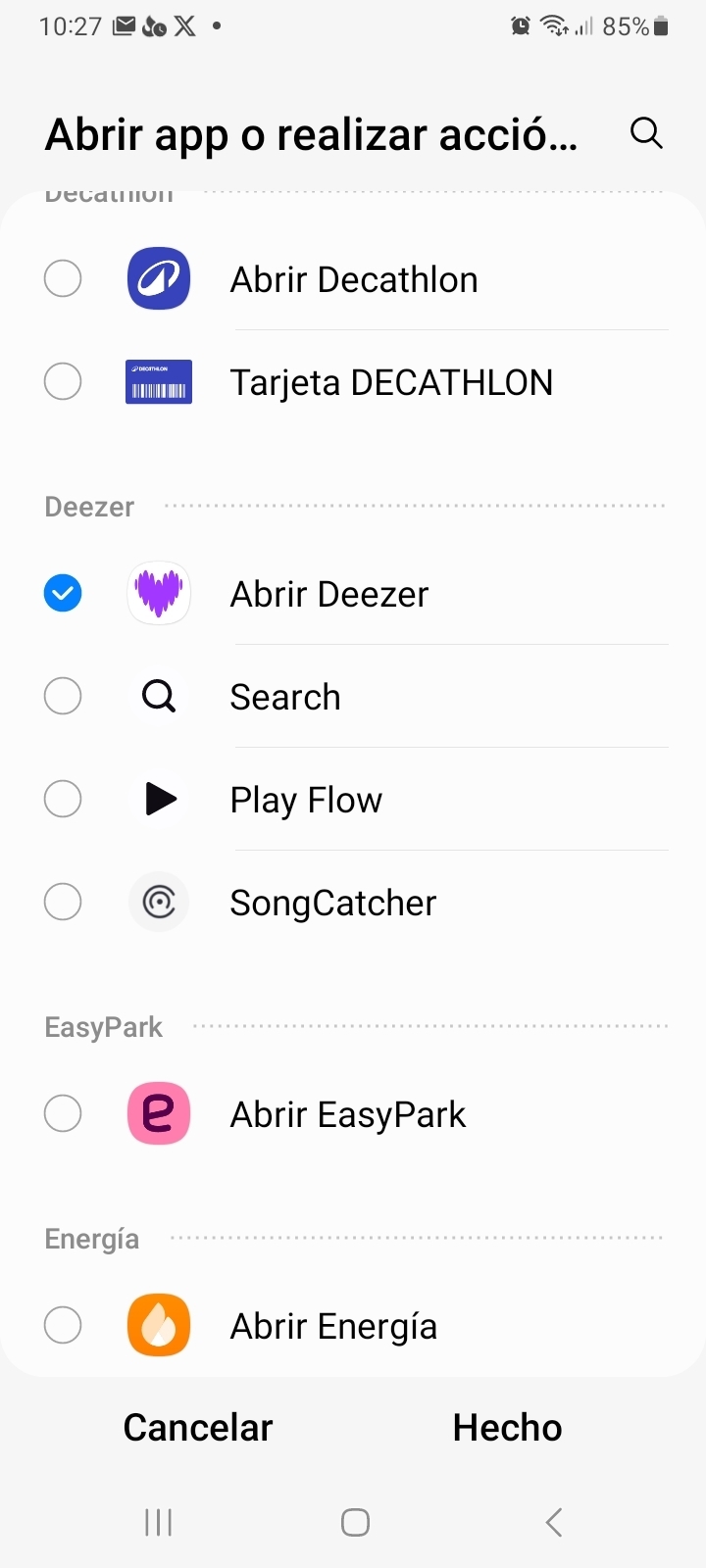This screenshot has height=1568, width=706.
Task: Go back using the system back arrow
Action: [554, 1522]
